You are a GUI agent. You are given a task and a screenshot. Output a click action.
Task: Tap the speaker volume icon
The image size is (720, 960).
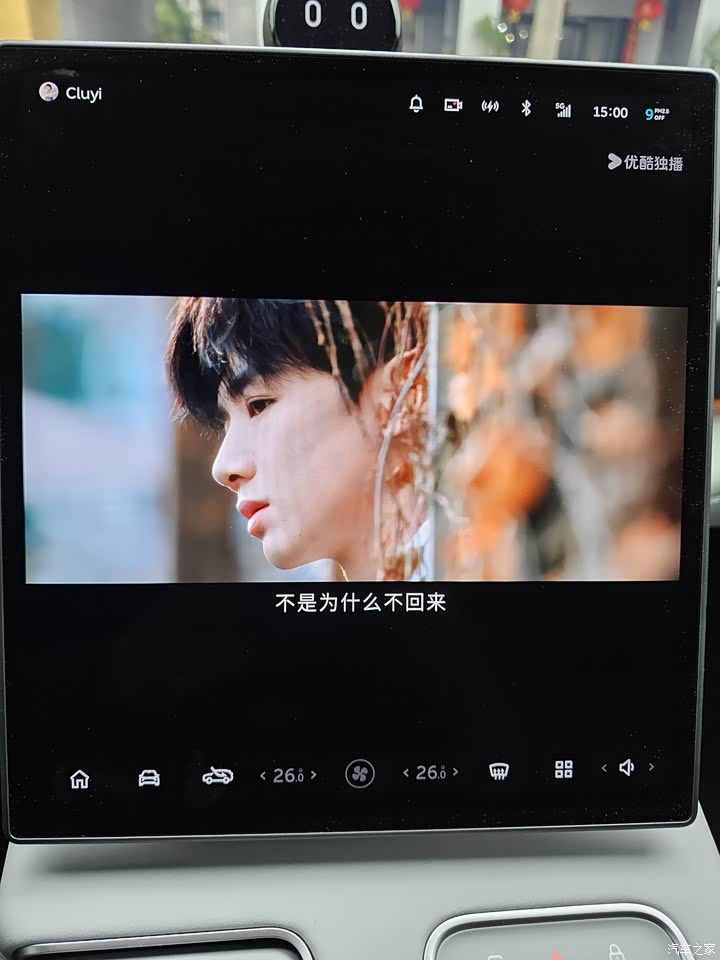[627, 767]
